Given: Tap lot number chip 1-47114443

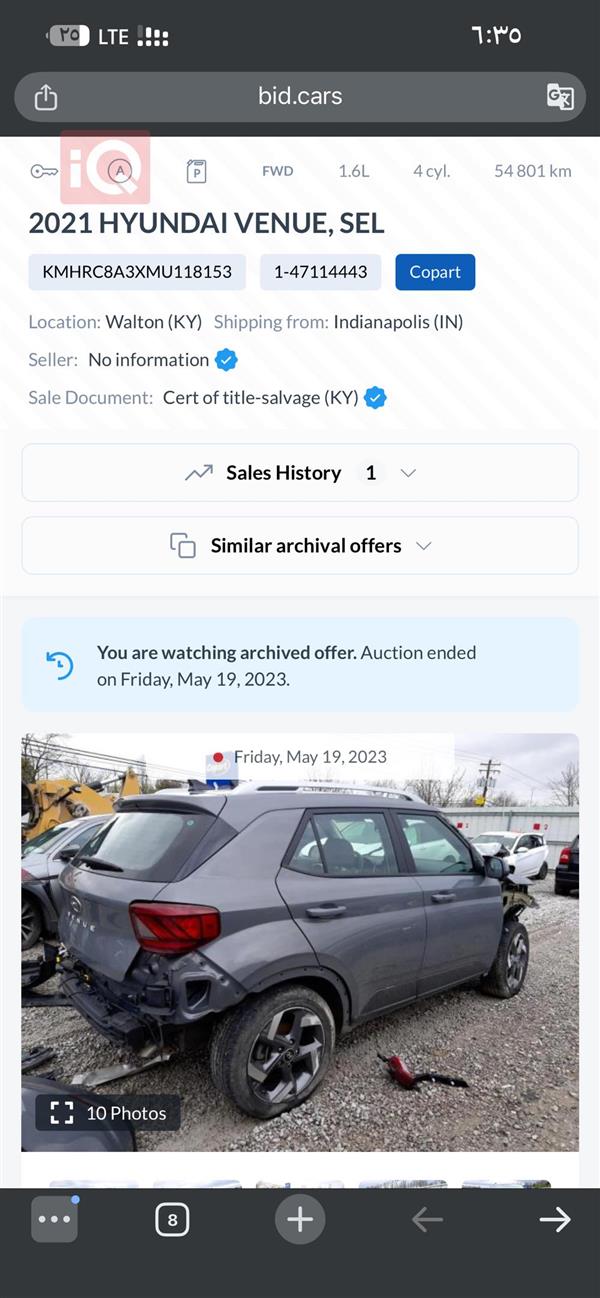Looking at the screenshot, I should 320,272.
